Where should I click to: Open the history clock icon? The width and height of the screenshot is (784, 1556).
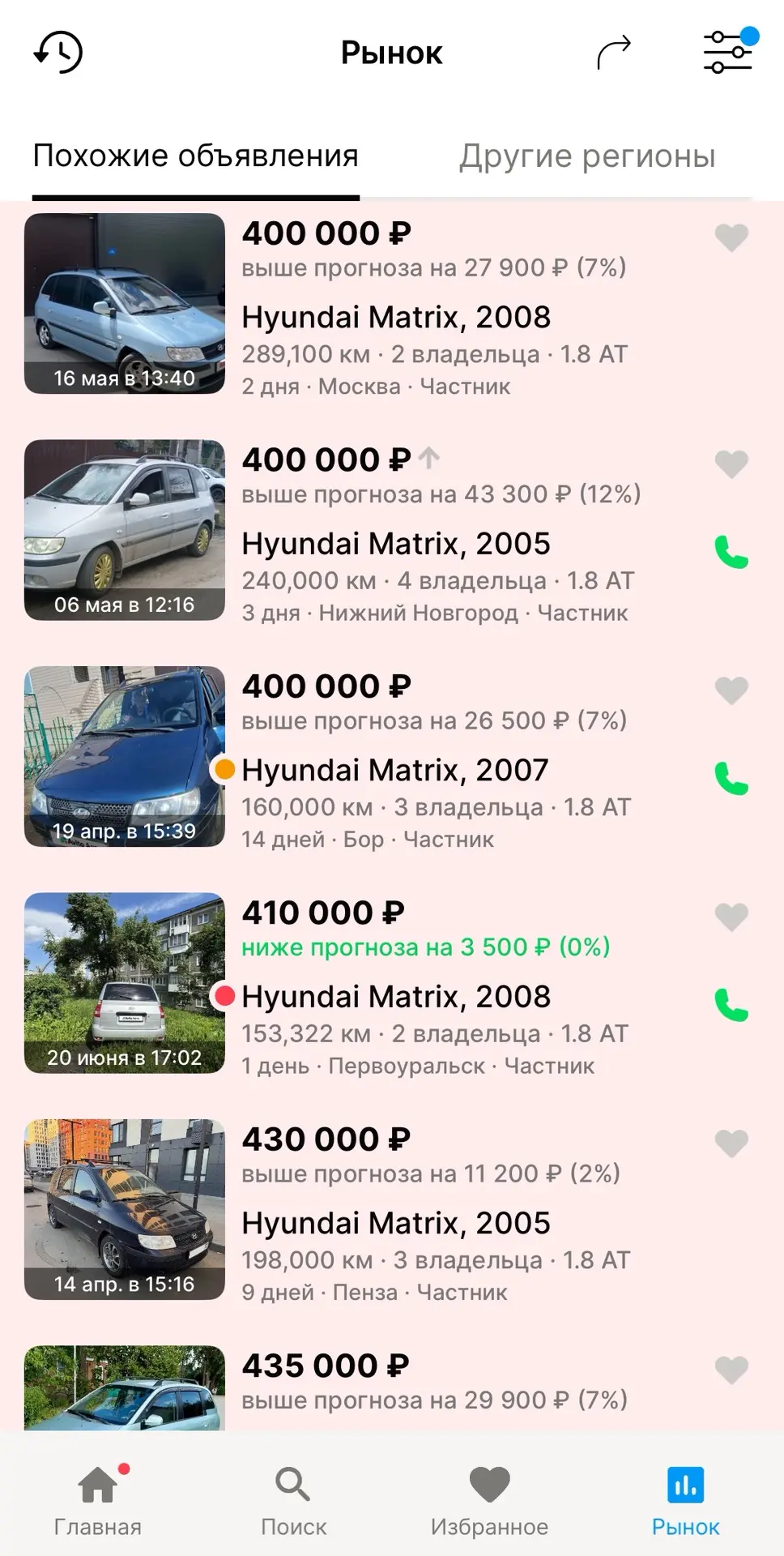tap(58, 53)
